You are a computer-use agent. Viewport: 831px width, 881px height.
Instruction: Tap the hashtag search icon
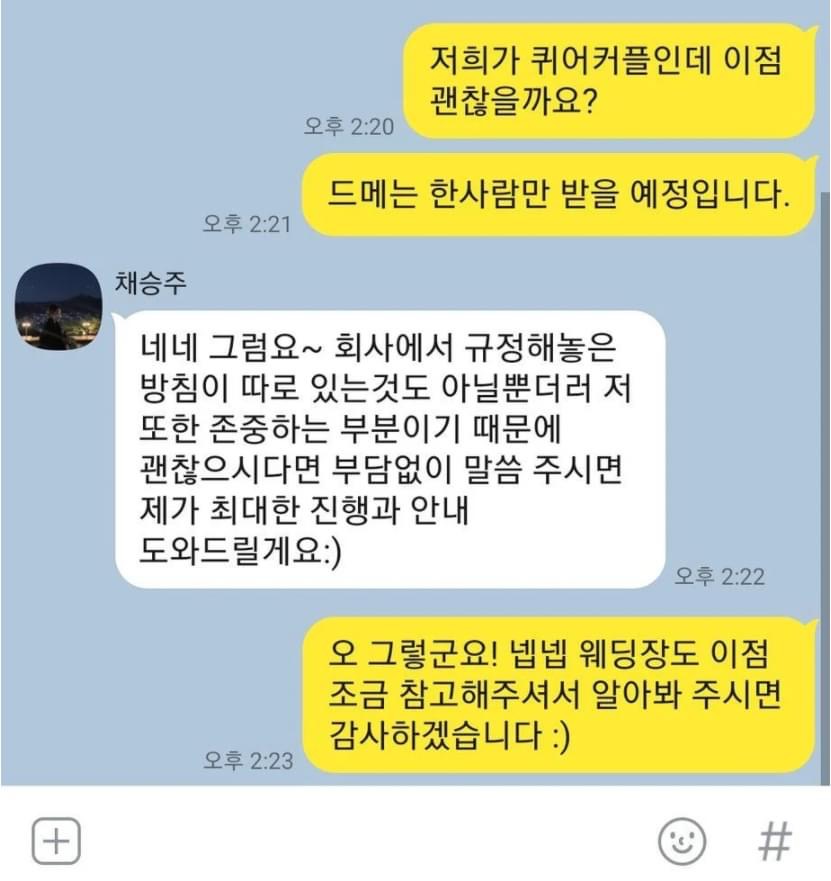click(771, 841)
